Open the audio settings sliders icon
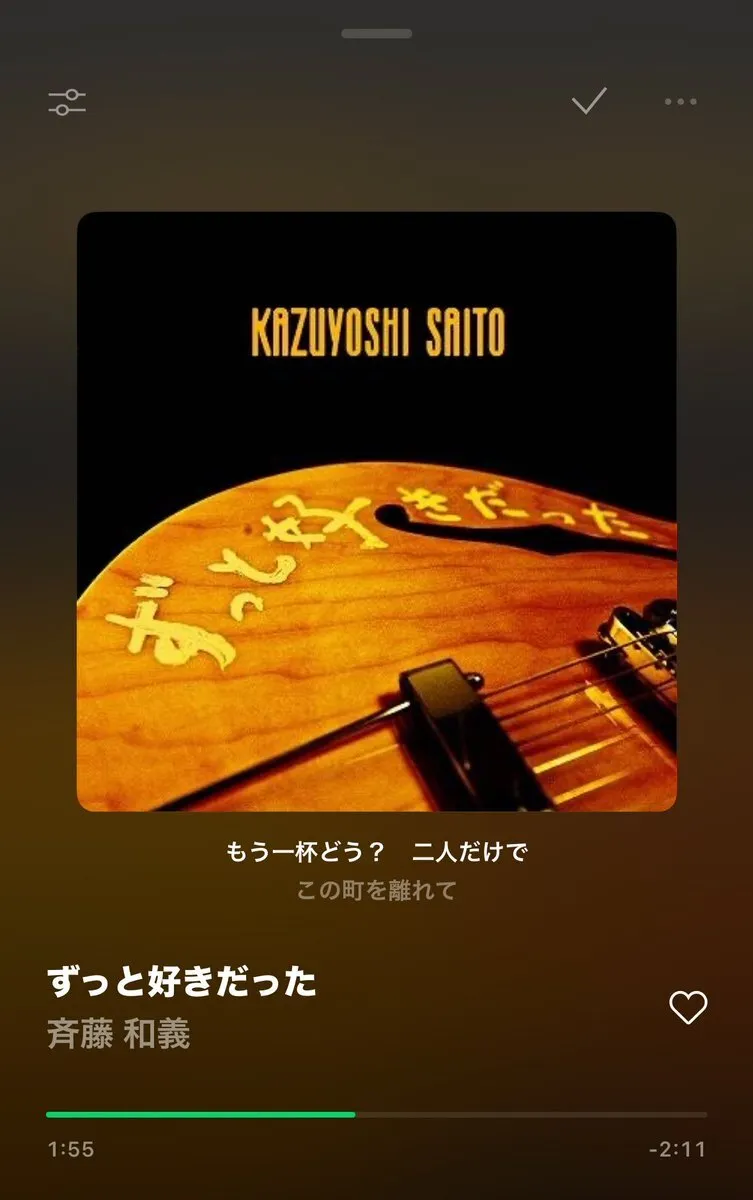The height and width of the screenshot is (1200, 753). pyautogui.click(x=67, y=102)
